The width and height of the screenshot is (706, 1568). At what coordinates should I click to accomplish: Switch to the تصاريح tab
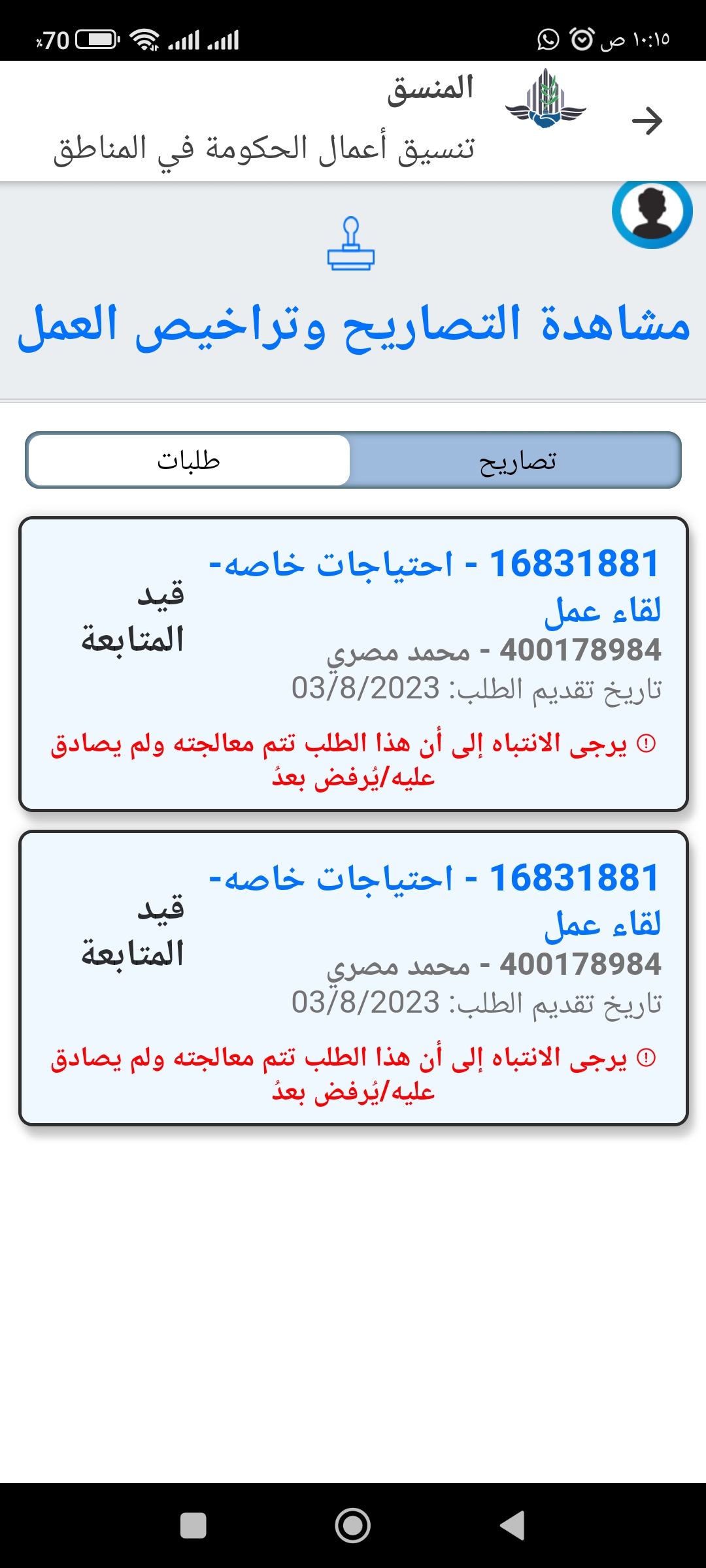click(x=515, y=461)
